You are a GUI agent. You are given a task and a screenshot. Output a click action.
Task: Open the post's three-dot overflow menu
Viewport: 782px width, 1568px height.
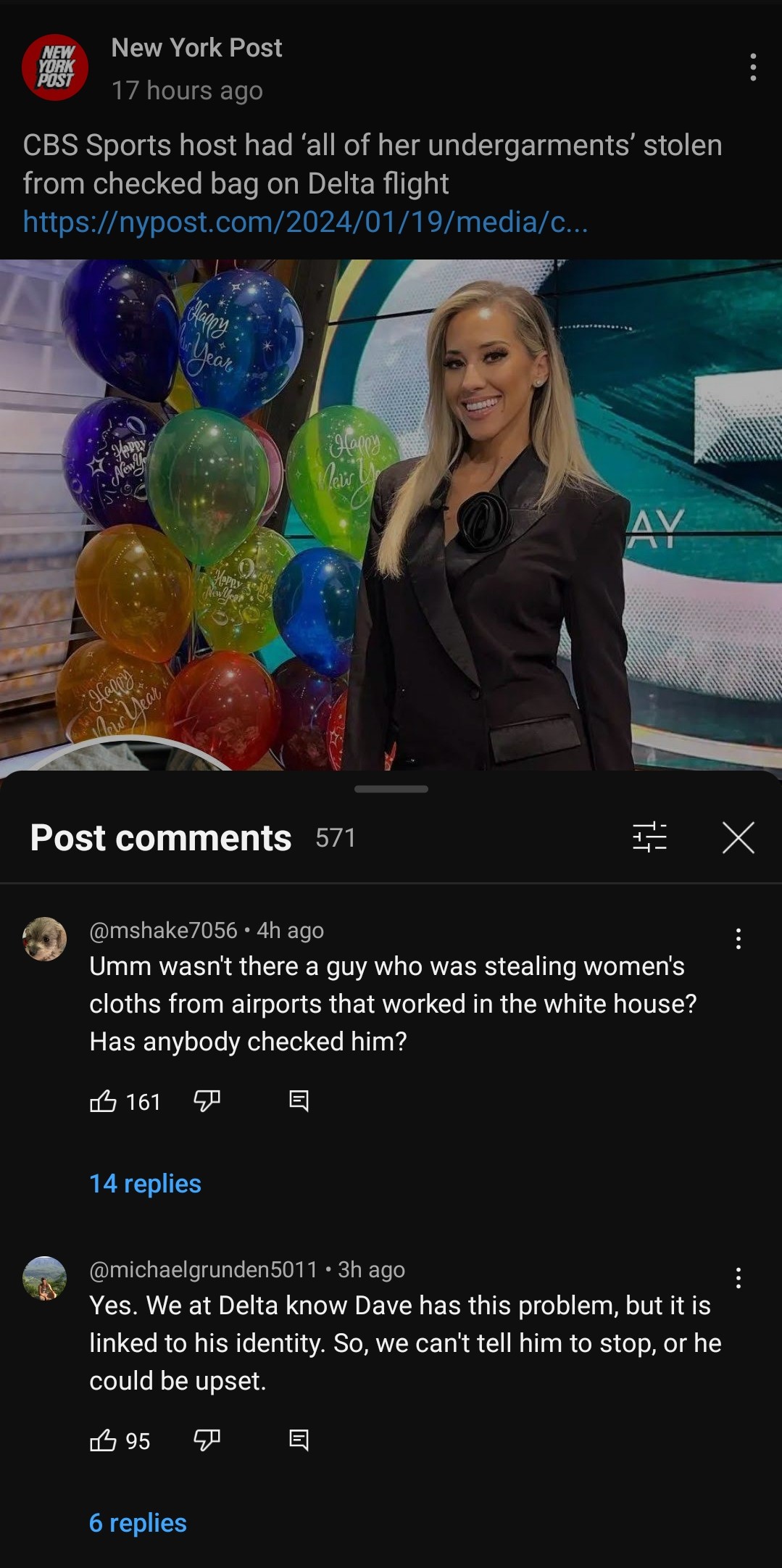753,67
